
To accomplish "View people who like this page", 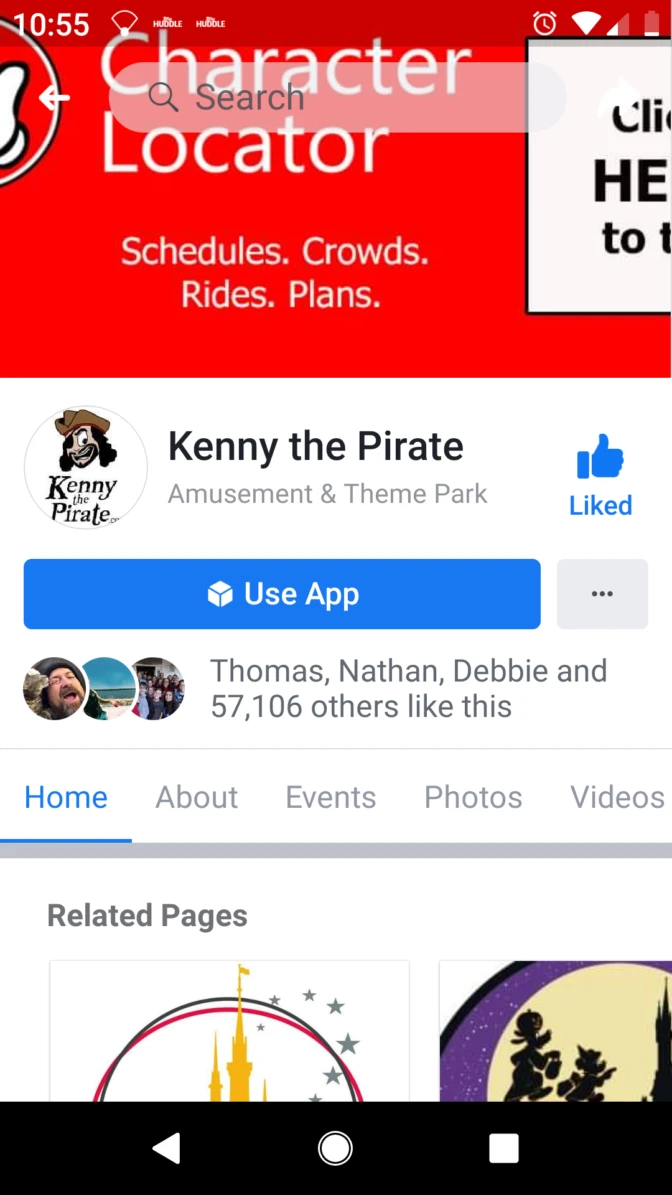I will (316, 689).
